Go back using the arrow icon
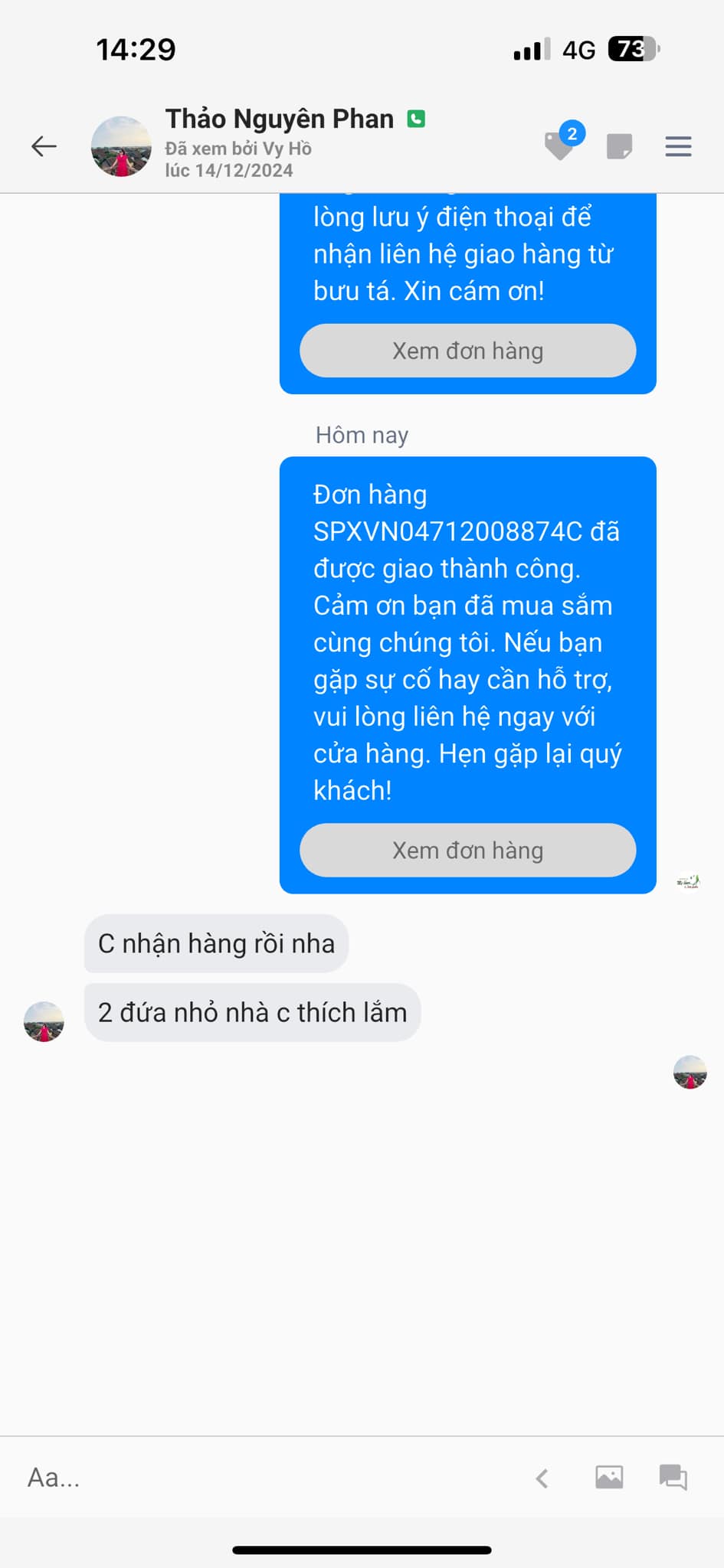Viewport: 724px width, 1568px height. pyautogui.click(x=44, y=145)
